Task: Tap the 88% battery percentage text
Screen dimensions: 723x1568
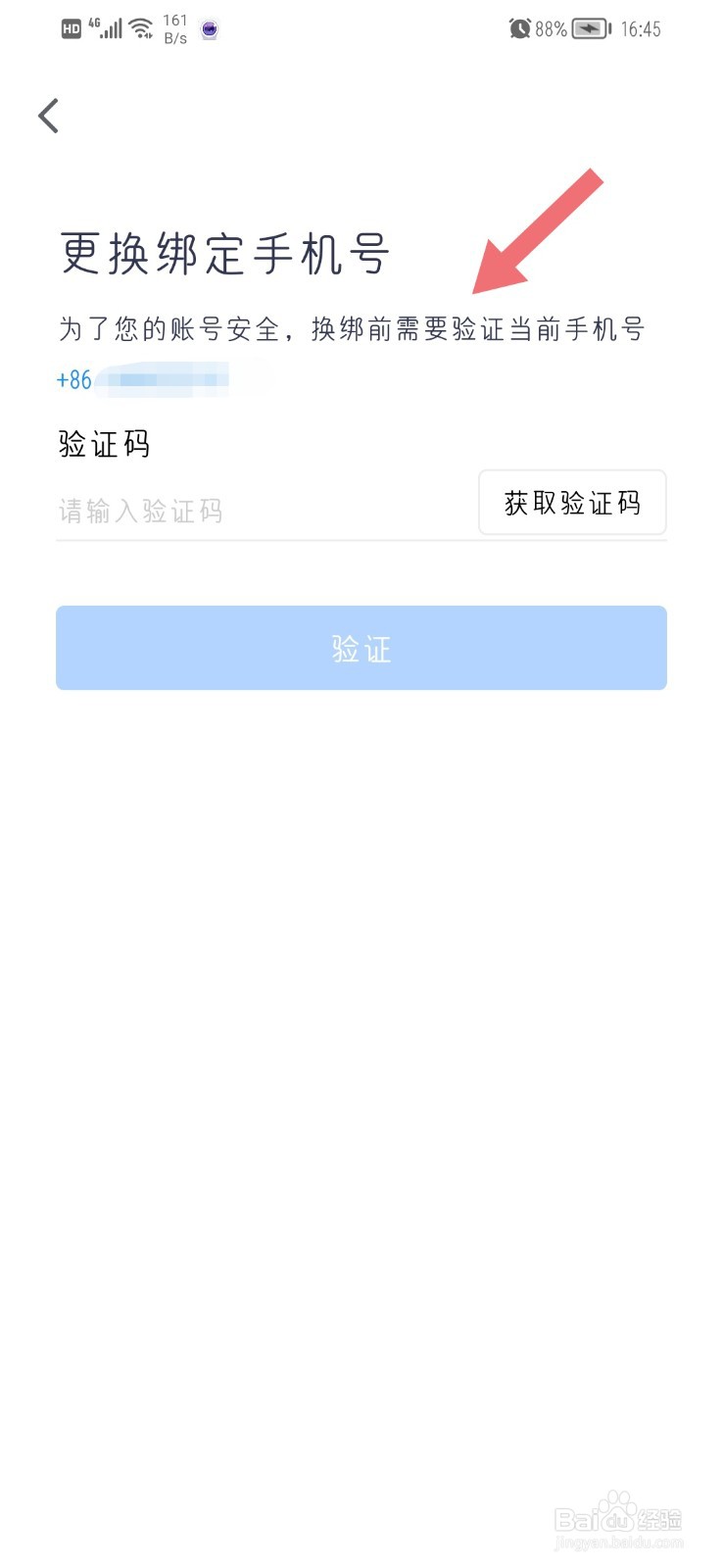Action: coord(551,28)
